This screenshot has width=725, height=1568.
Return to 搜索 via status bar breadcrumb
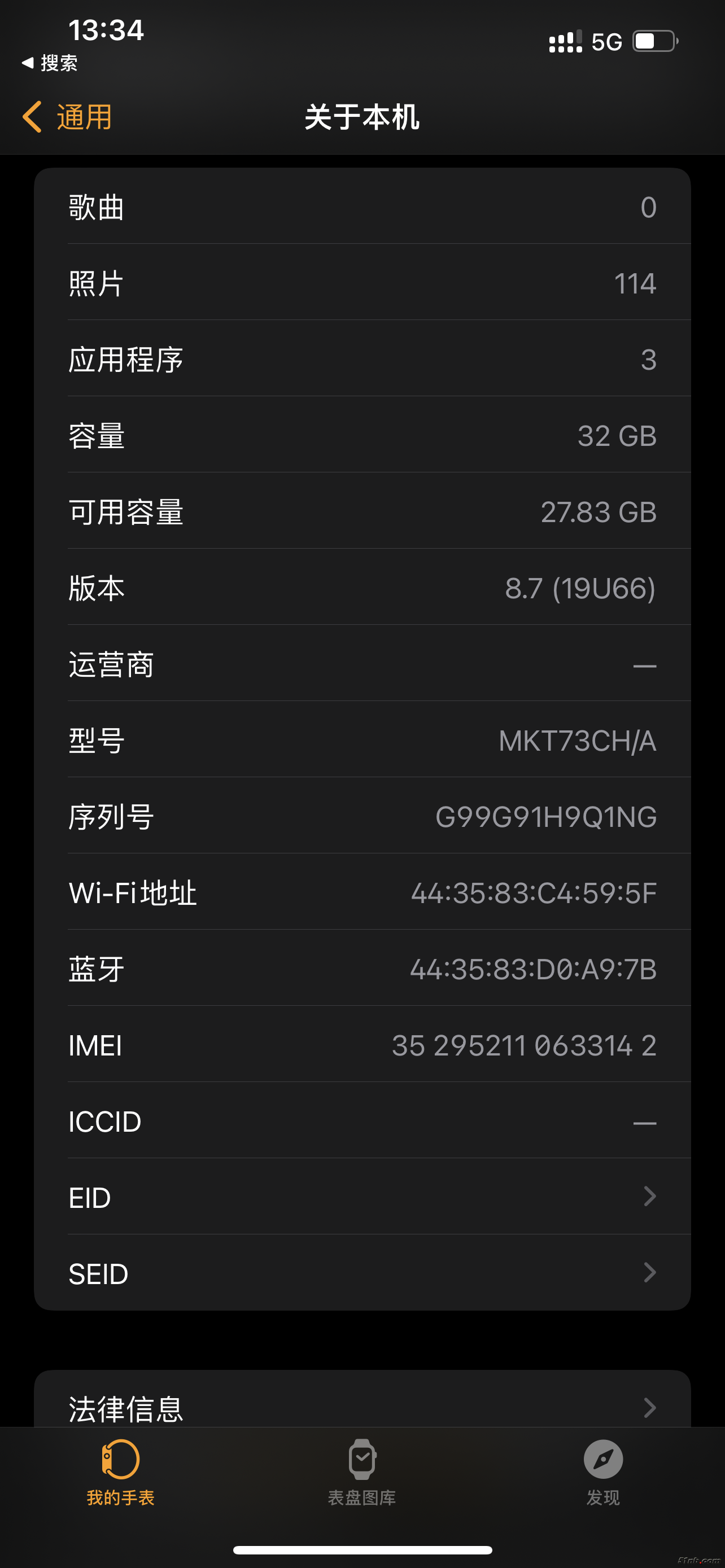(50, 63)
